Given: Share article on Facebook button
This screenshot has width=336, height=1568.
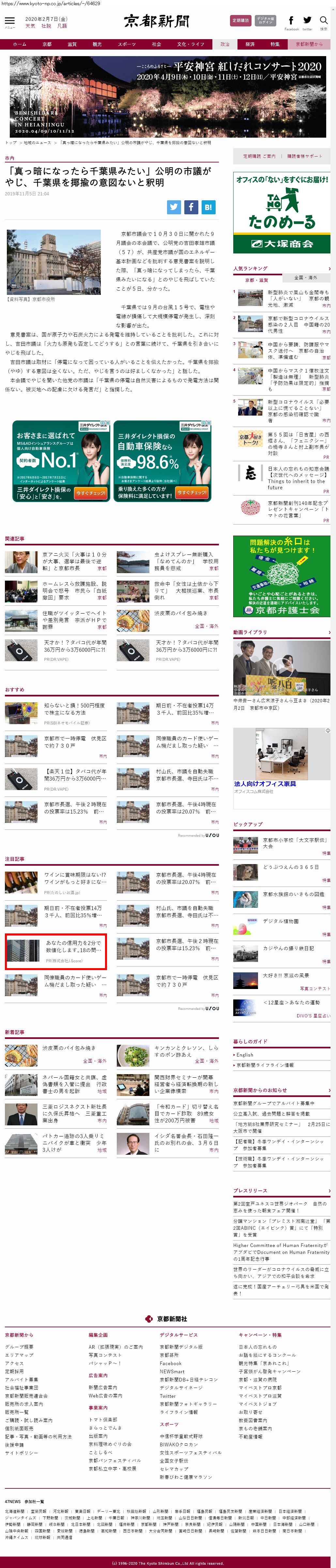Looking at the screenshot, I should click(x=191, y=207).
